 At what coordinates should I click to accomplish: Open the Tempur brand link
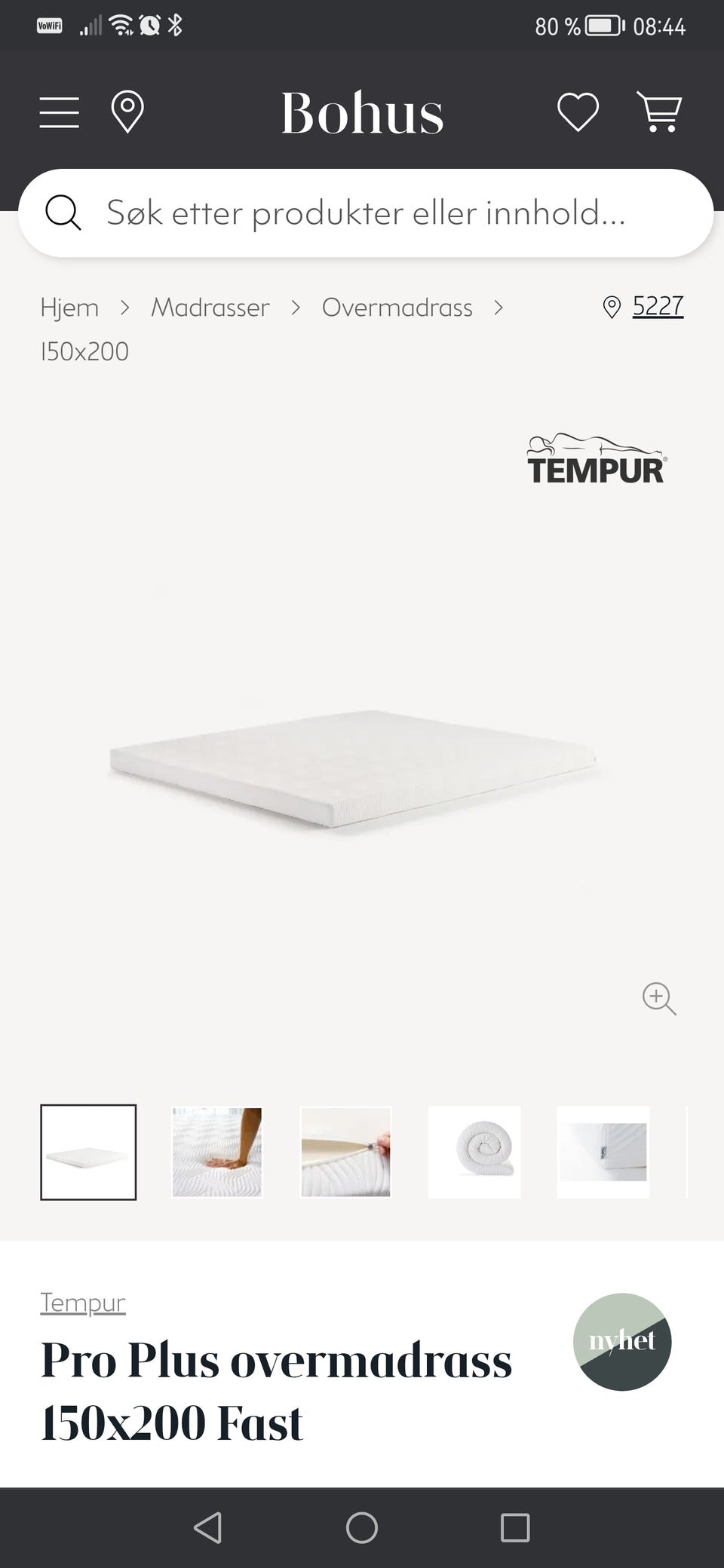pos(83,1303)
